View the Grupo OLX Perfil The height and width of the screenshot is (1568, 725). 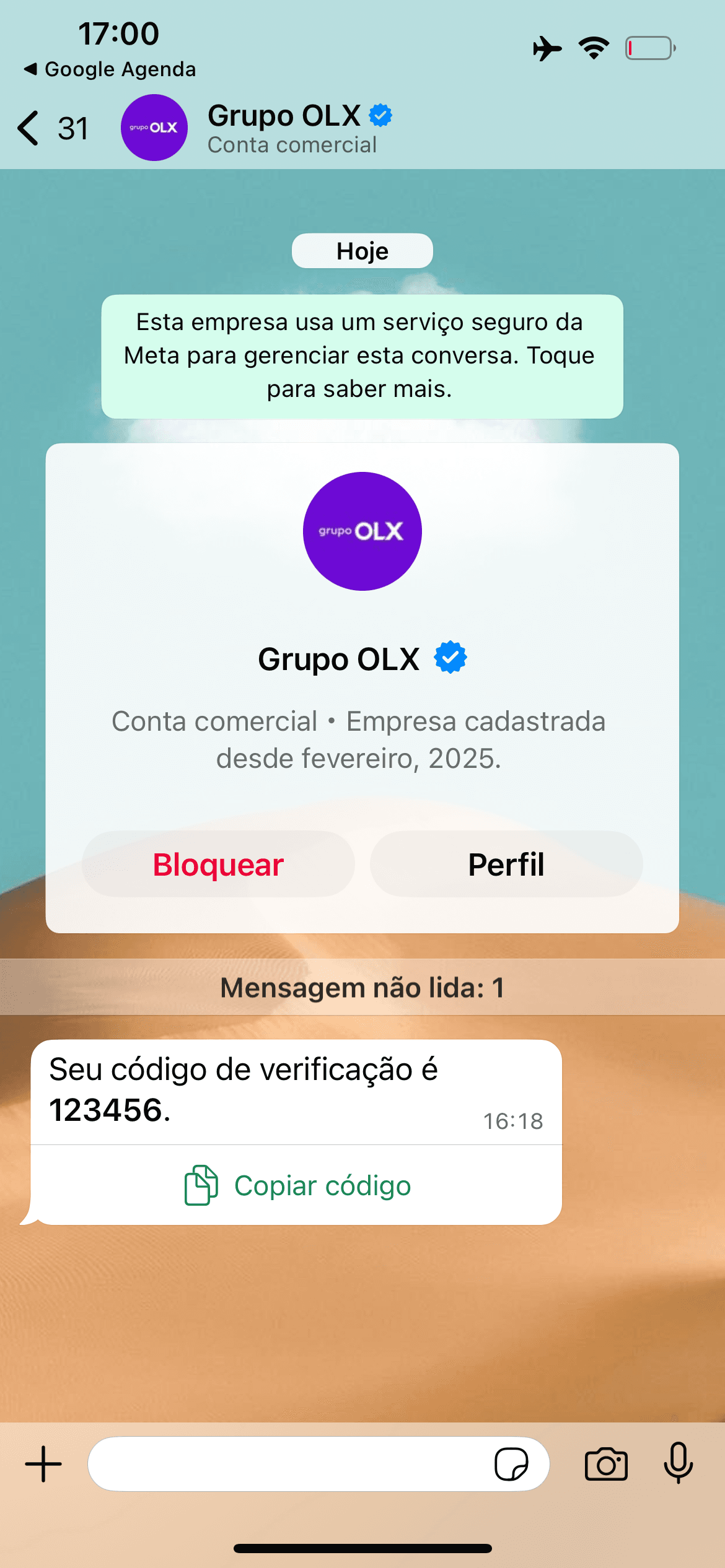coord(506,864)
